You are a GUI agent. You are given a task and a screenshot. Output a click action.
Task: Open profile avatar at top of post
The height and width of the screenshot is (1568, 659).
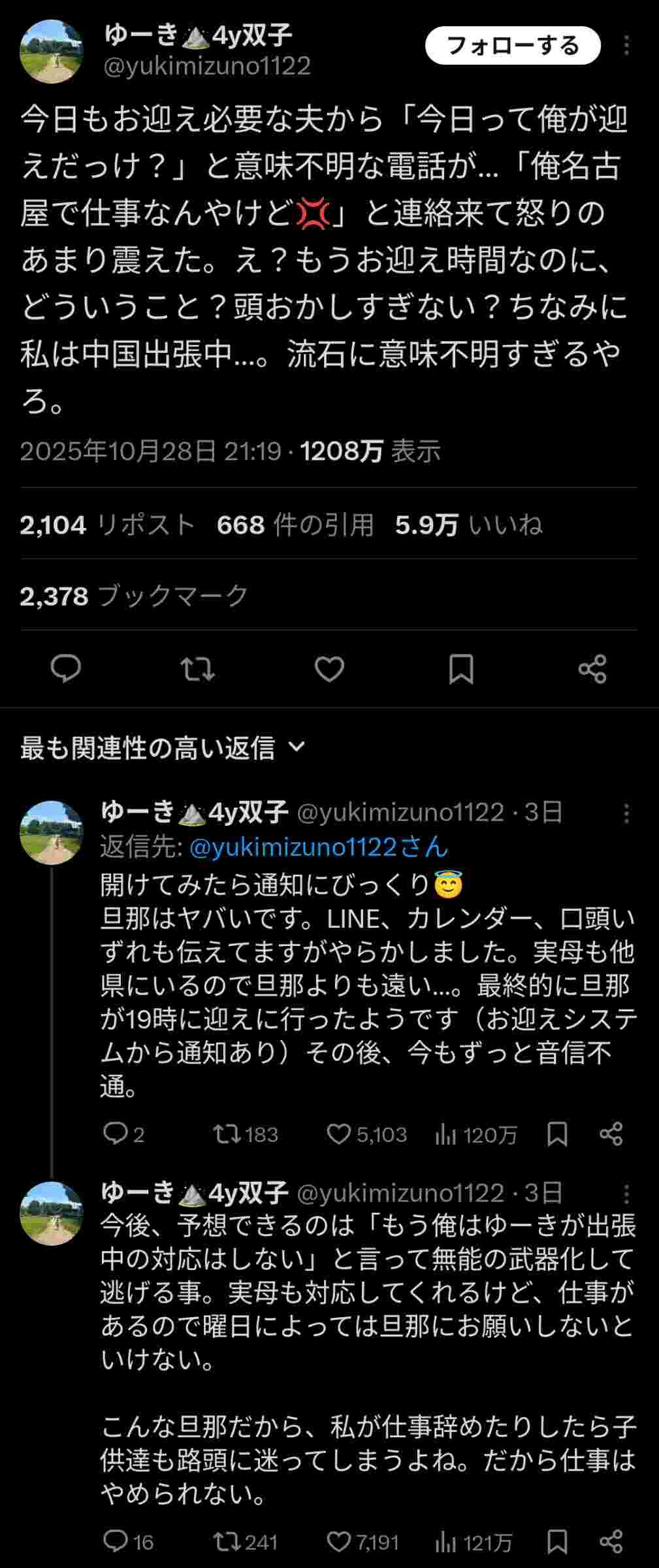pyautogui.click(x=52, y=52)
